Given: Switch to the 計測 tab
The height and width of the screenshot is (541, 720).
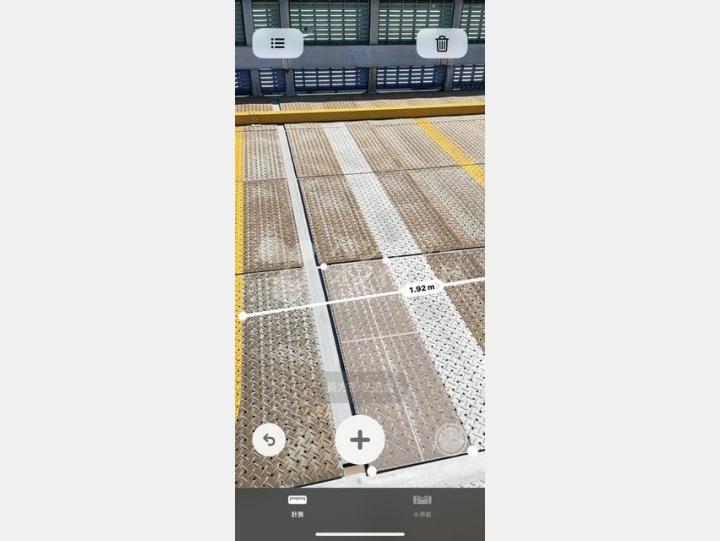Looking at the screenshot, I should click(x=297, y=505).
